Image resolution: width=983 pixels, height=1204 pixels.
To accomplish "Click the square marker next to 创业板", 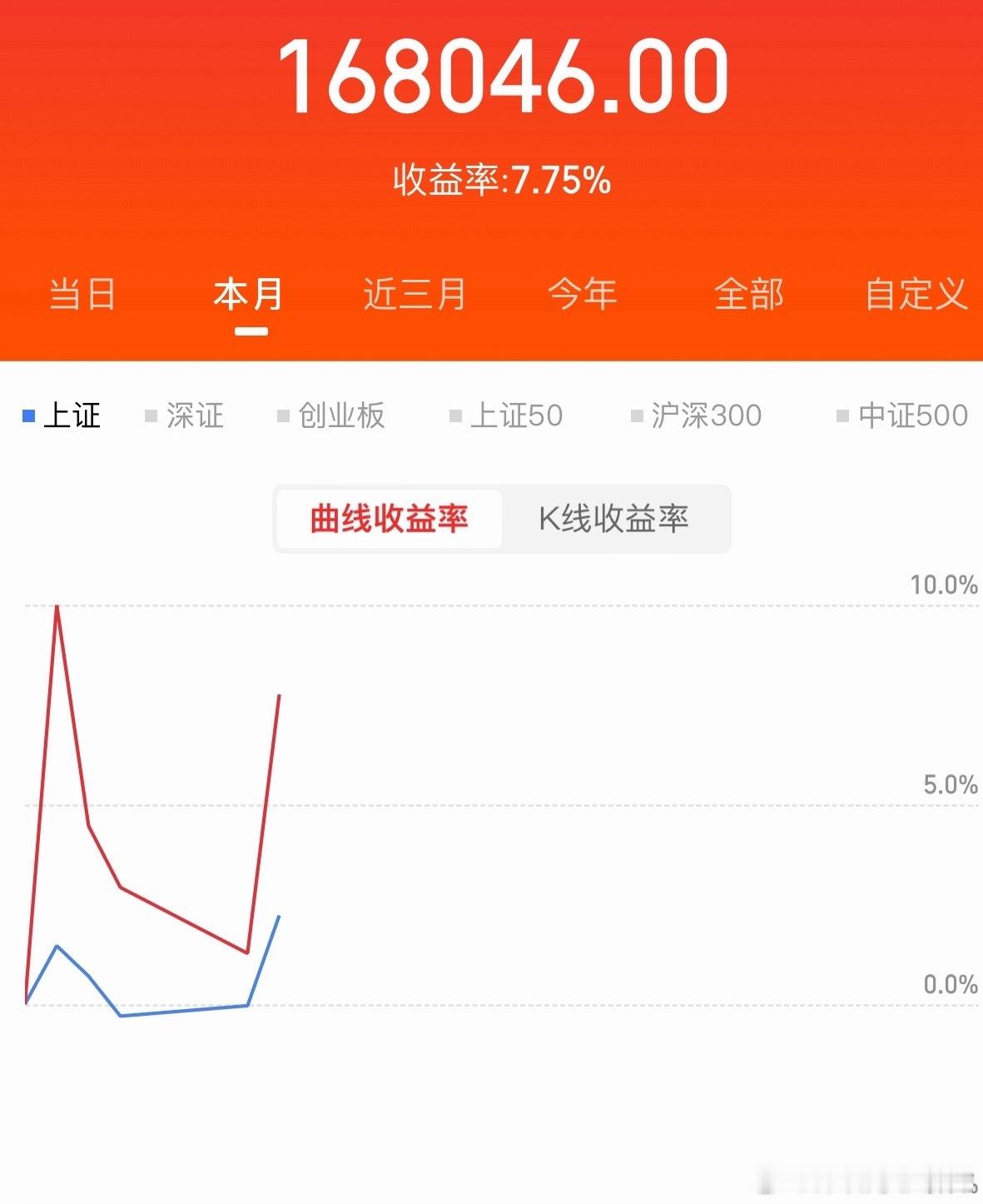I will click(283, 414).
